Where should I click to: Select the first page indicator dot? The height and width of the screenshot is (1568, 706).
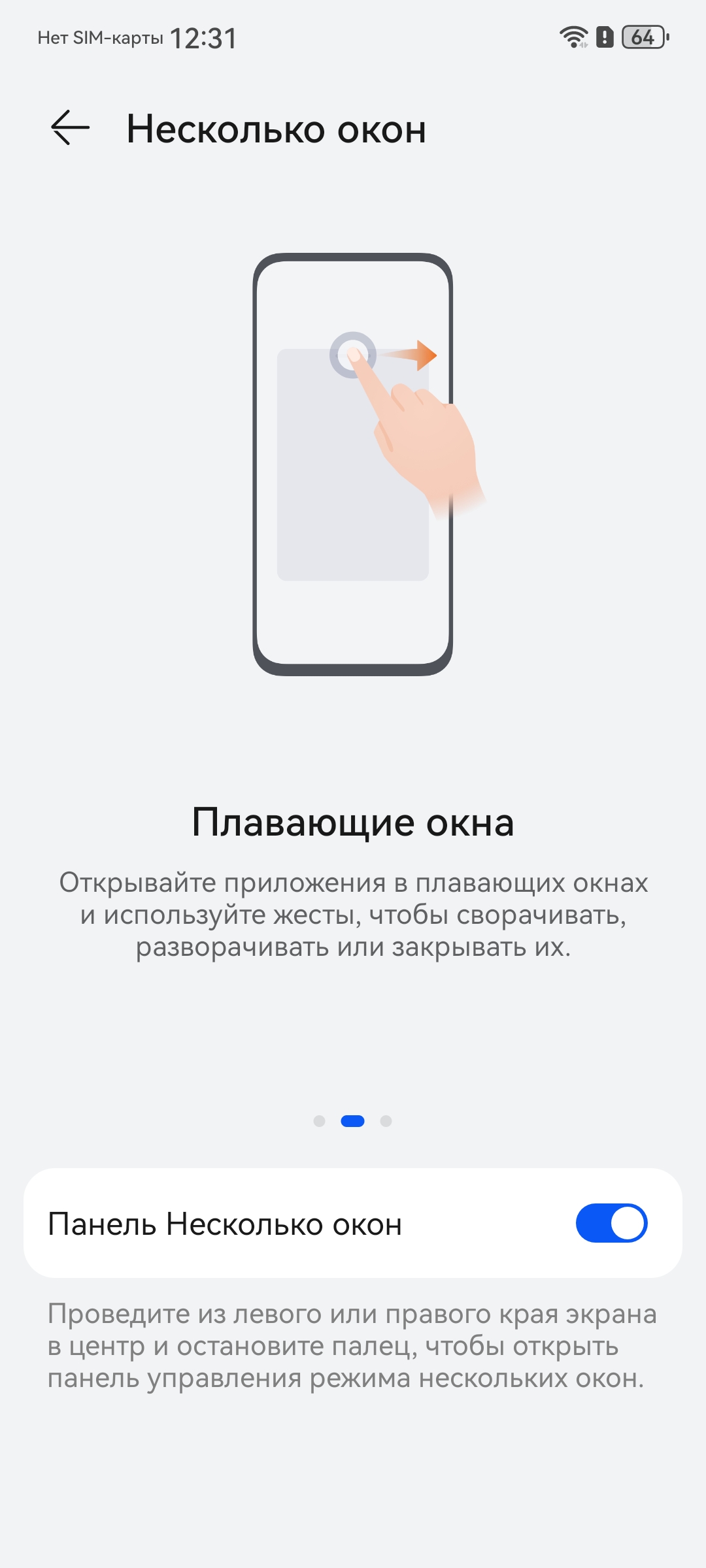[x=319, y=1121]
